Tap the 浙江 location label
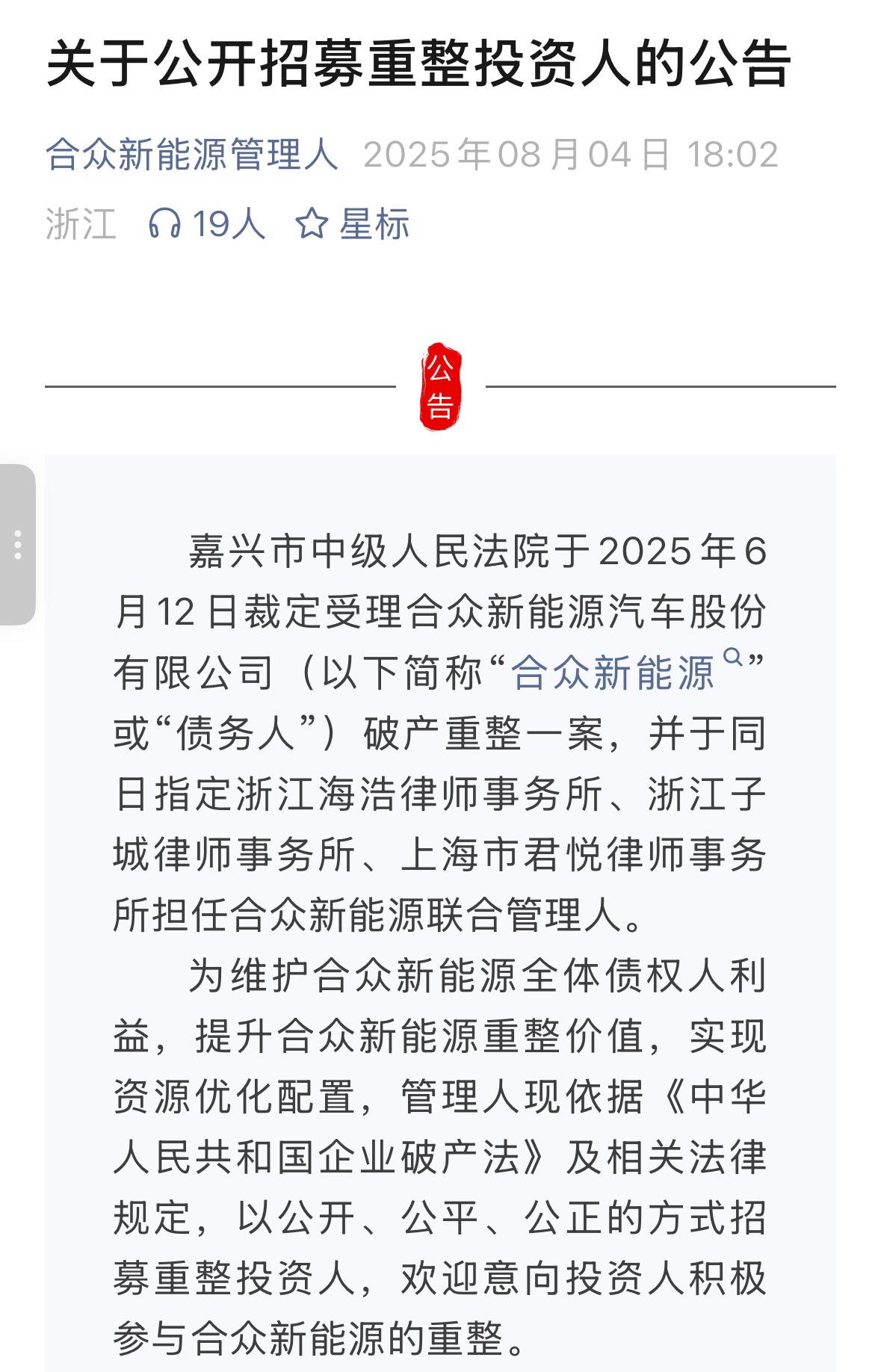This screenshot has height=1372, width=881. tap(78, 225)
